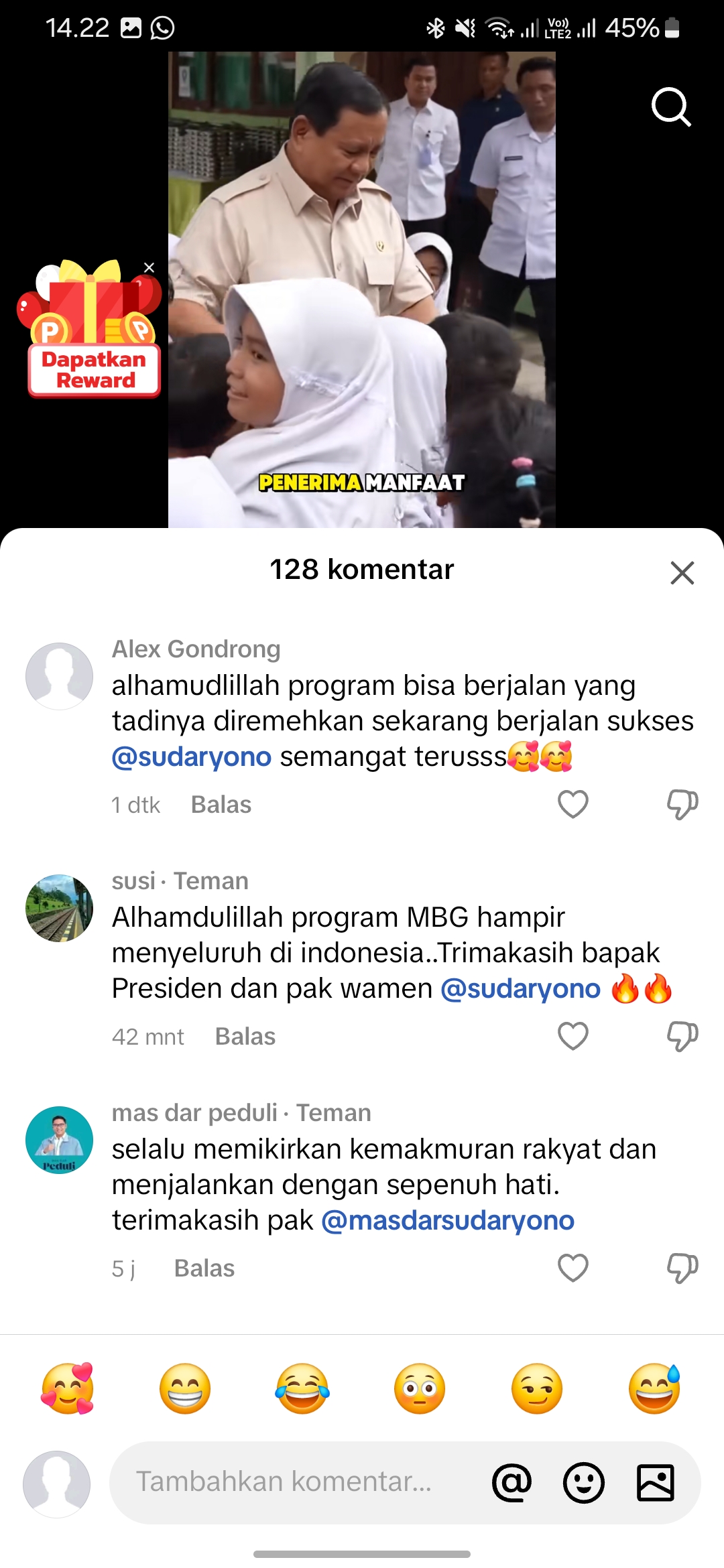Insert the smiling face with hearts emoji
724x1568 pixels.
coord(68,1388)
